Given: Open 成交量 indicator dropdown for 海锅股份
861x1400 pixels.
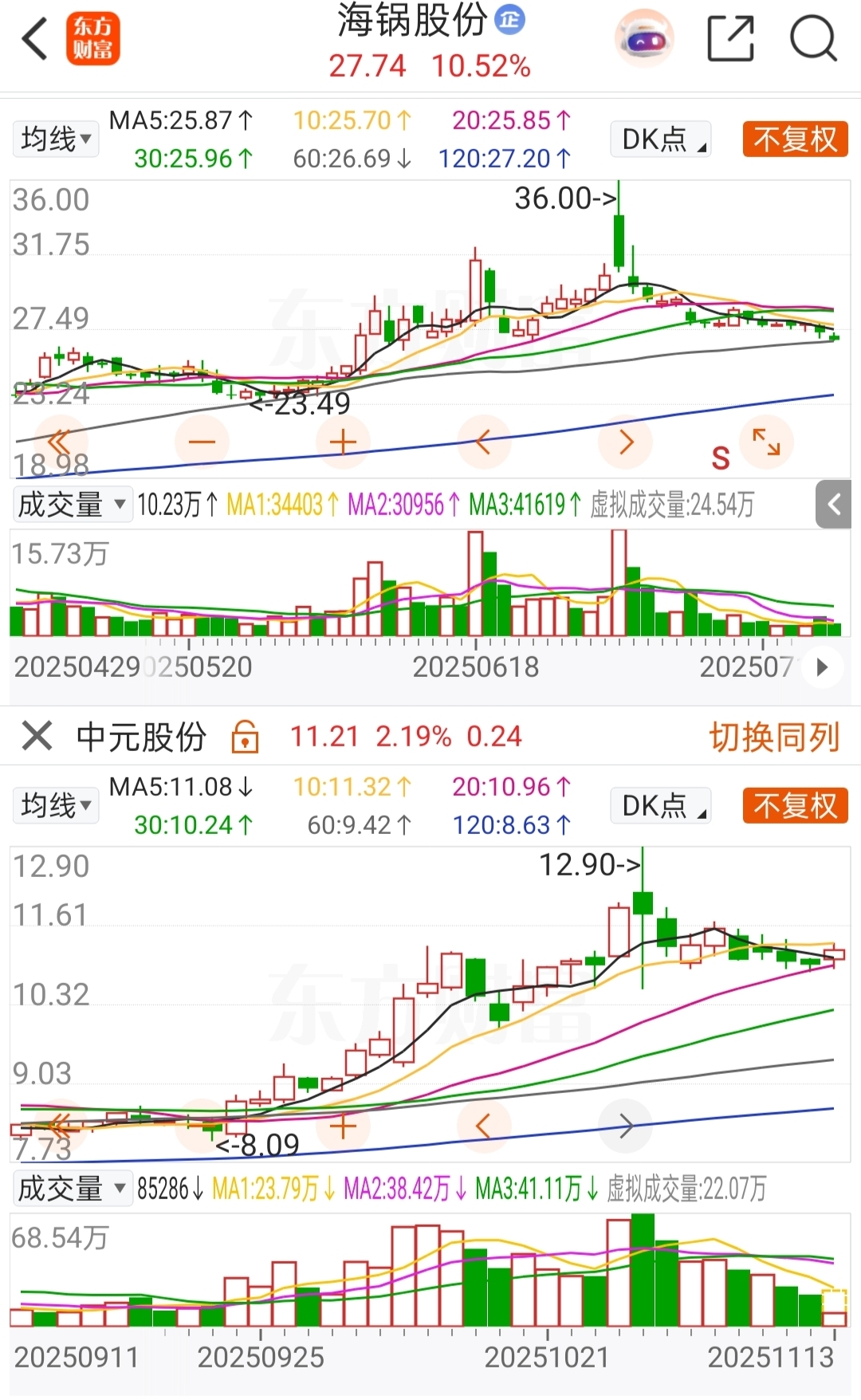Looking at the screenshot, I should 72,505.
